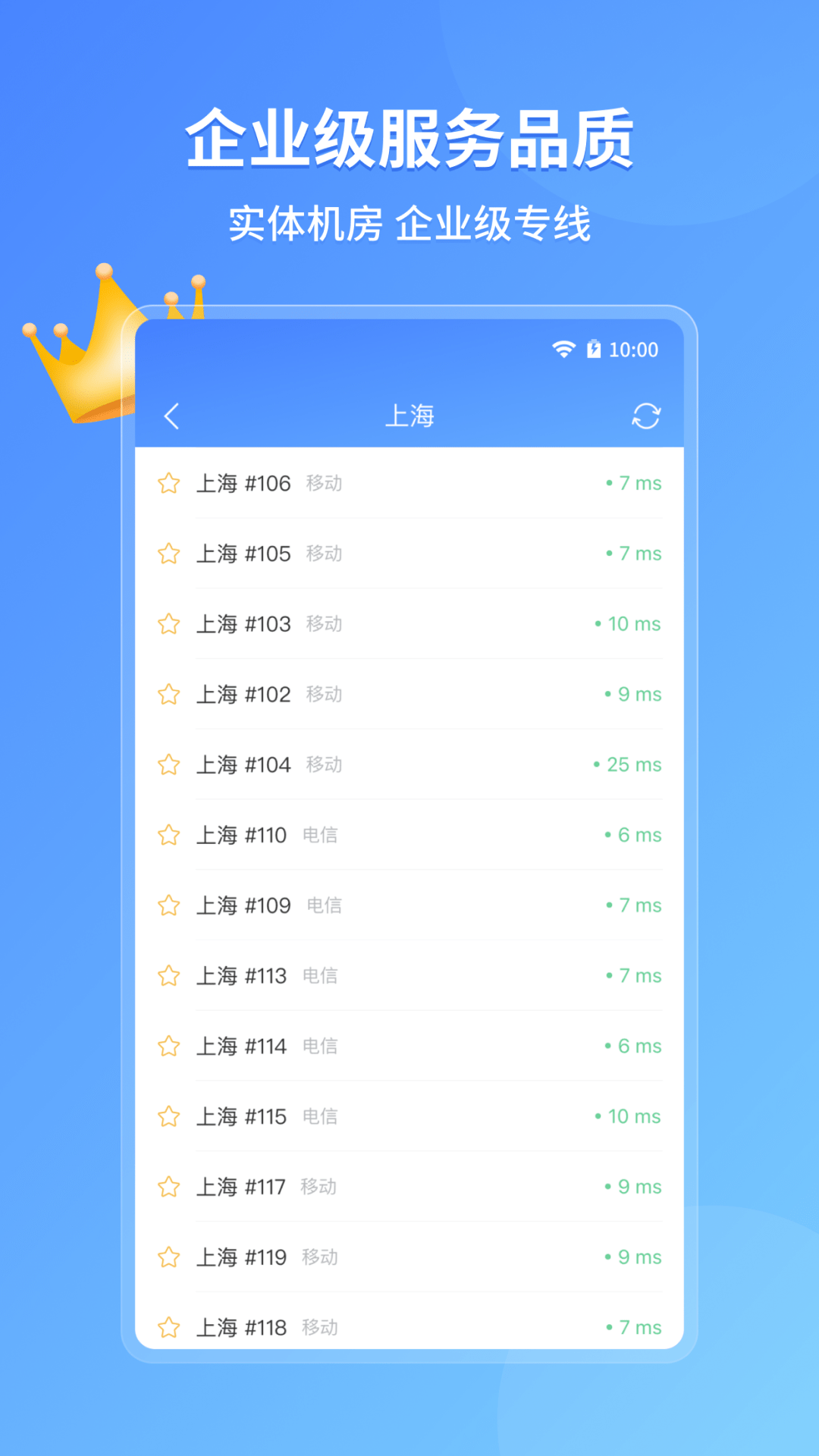
Task: Select the 上海 #102 移动 server row
Action: [x=409, y=694]
